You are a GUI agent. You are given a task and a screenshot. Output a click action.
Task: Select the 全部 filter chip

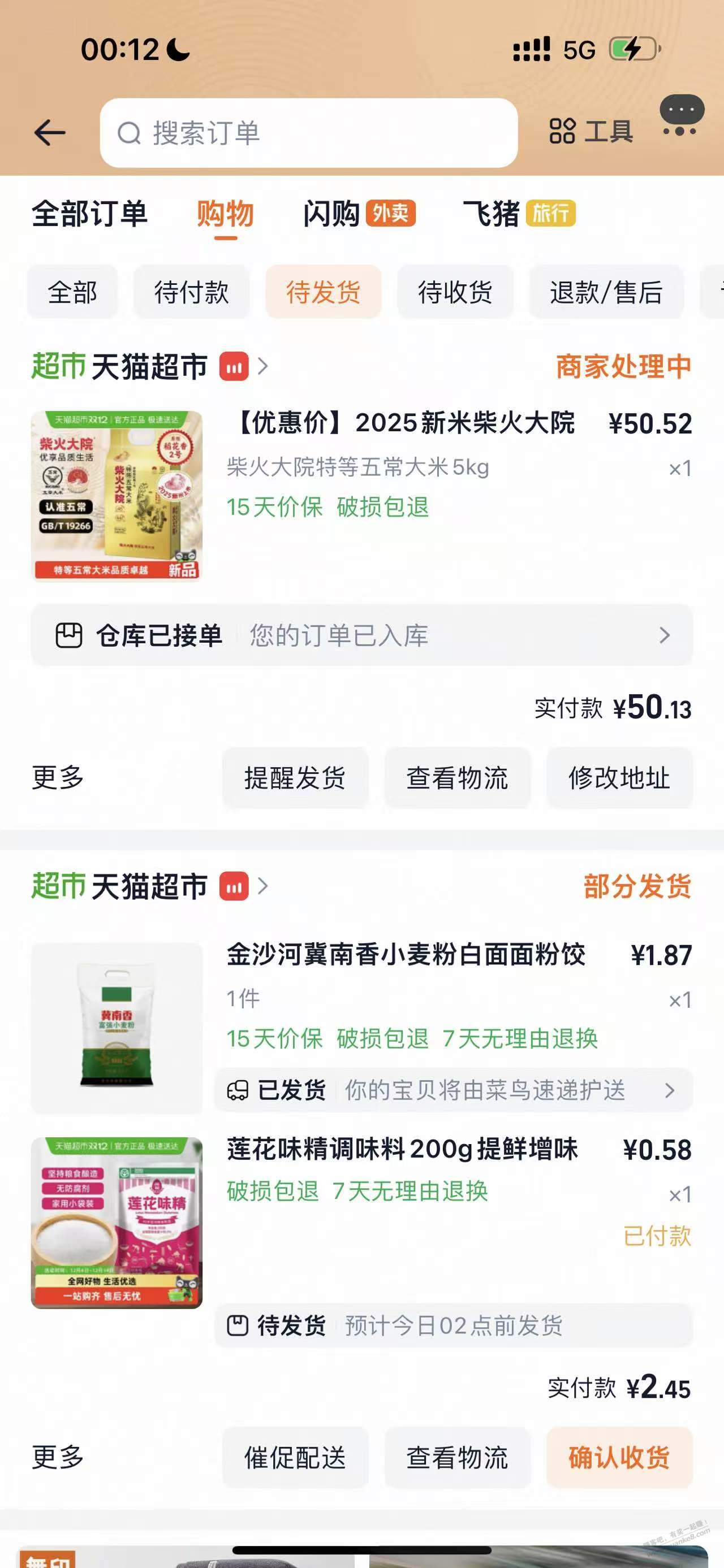72,292
